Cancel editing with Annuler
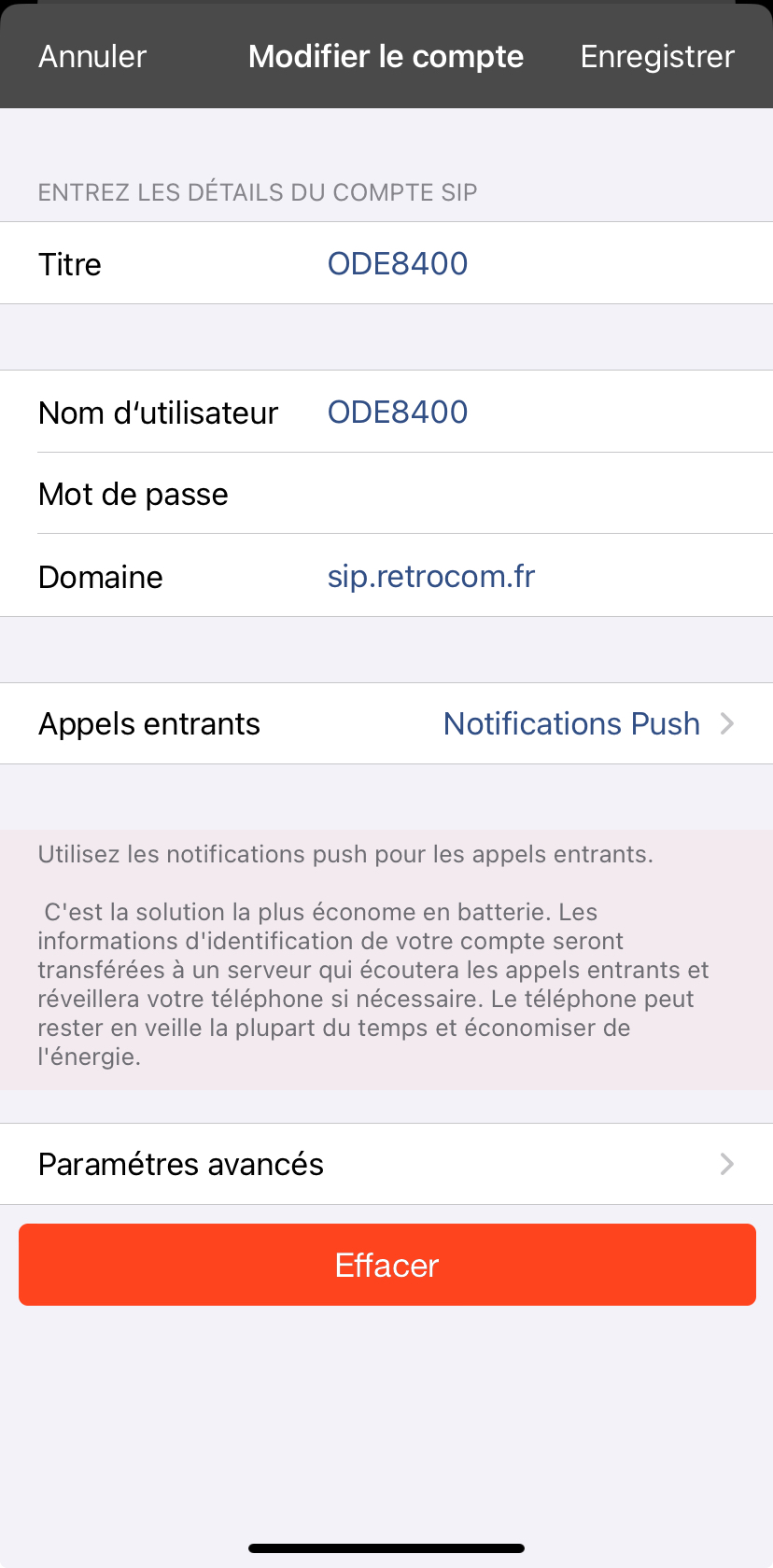 92,57
